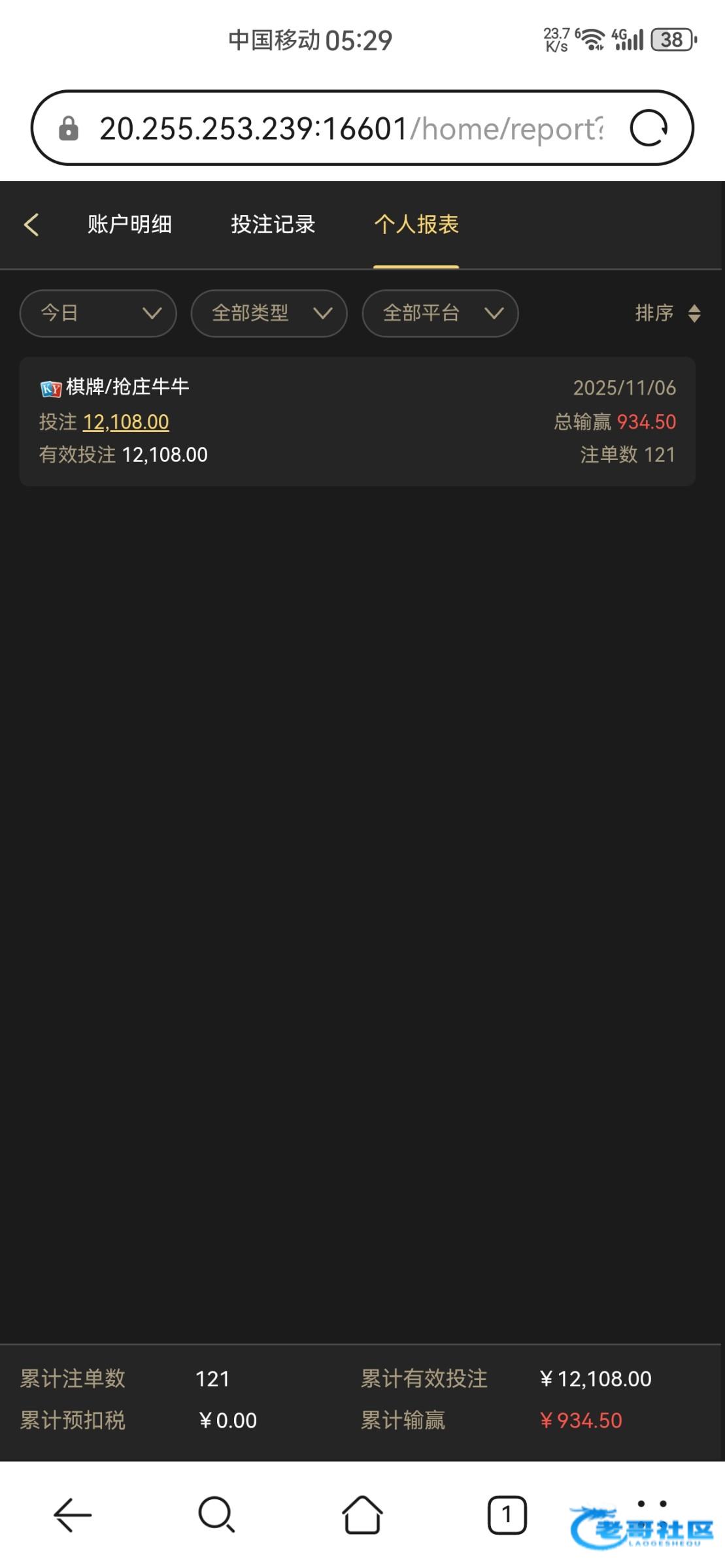This screenshot has height=1568, width=725.
Task: Switch to the 账户明细 tab
Action: point(129,225)
